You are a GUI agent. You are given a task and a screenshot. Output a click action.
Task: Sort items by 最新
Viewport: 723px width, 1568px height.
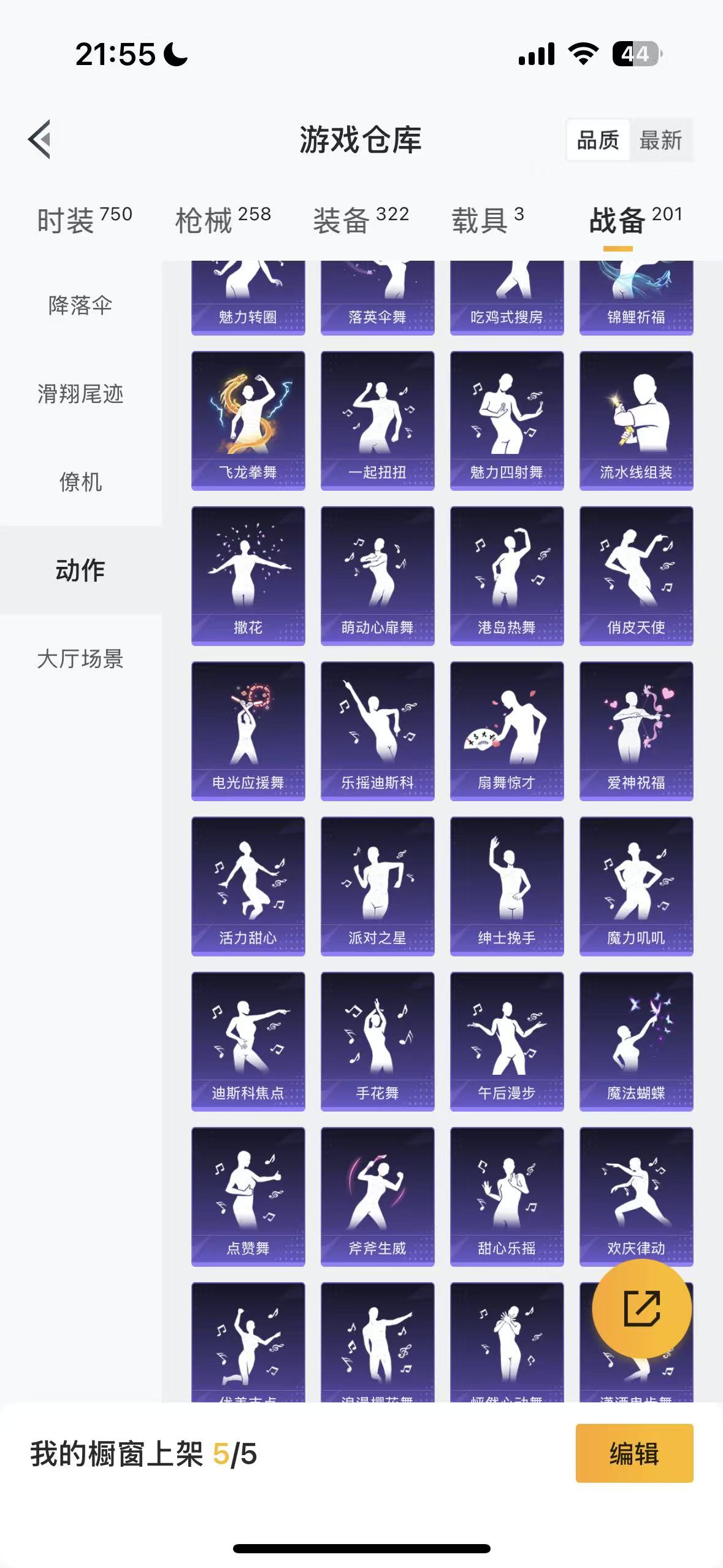660,140
